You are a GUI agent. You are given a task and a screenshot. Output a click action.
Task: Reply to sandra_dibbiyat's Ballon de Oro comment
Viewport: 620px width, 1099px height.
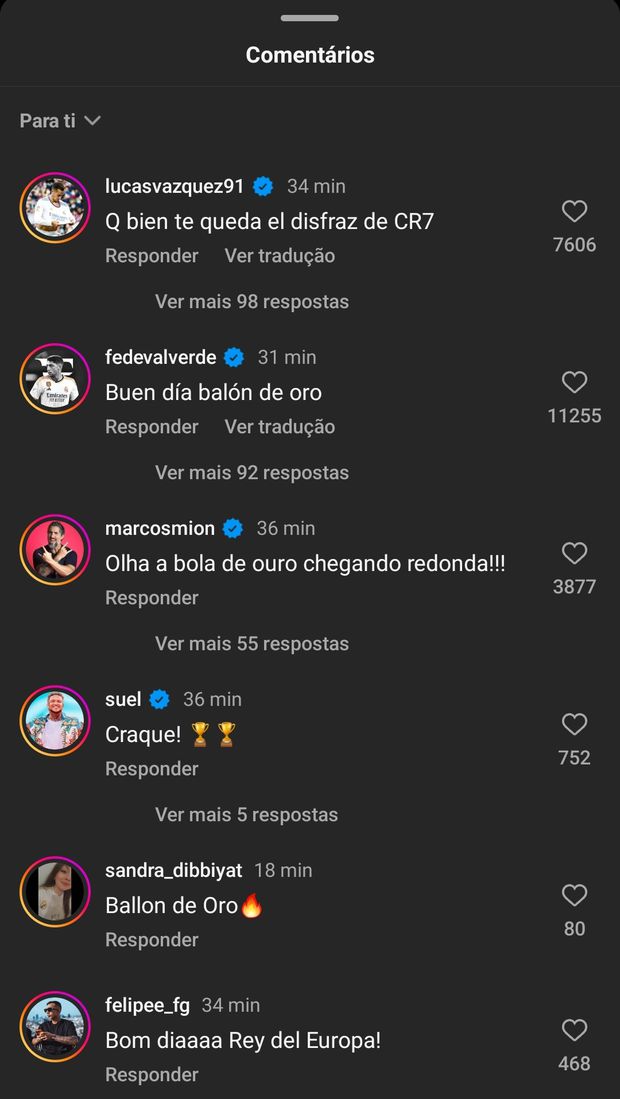(152, 940)
